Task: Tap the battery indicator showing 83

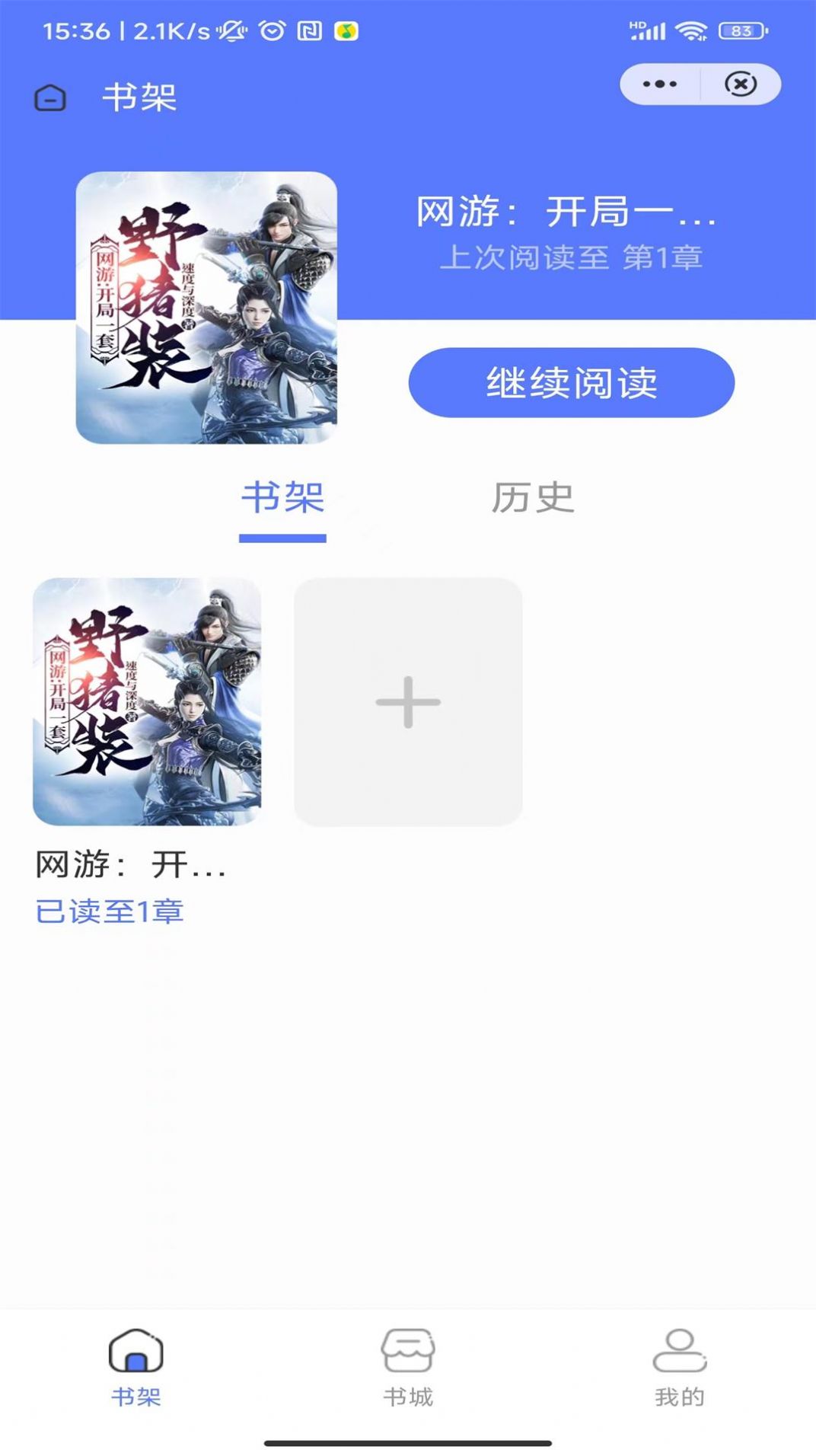Action: [x=737, y=30]
